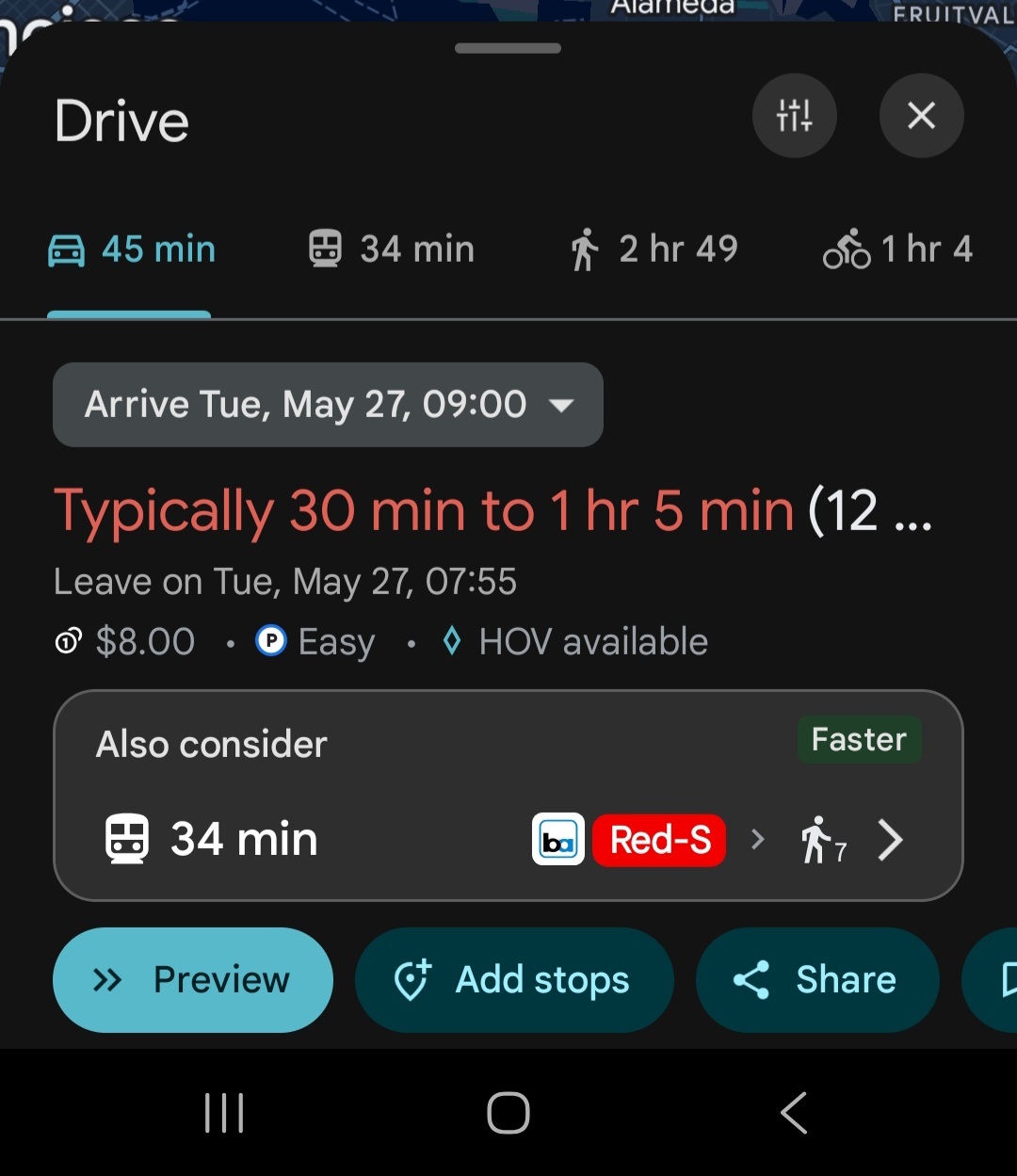Select the 45 min driving tab

[132, 250]
